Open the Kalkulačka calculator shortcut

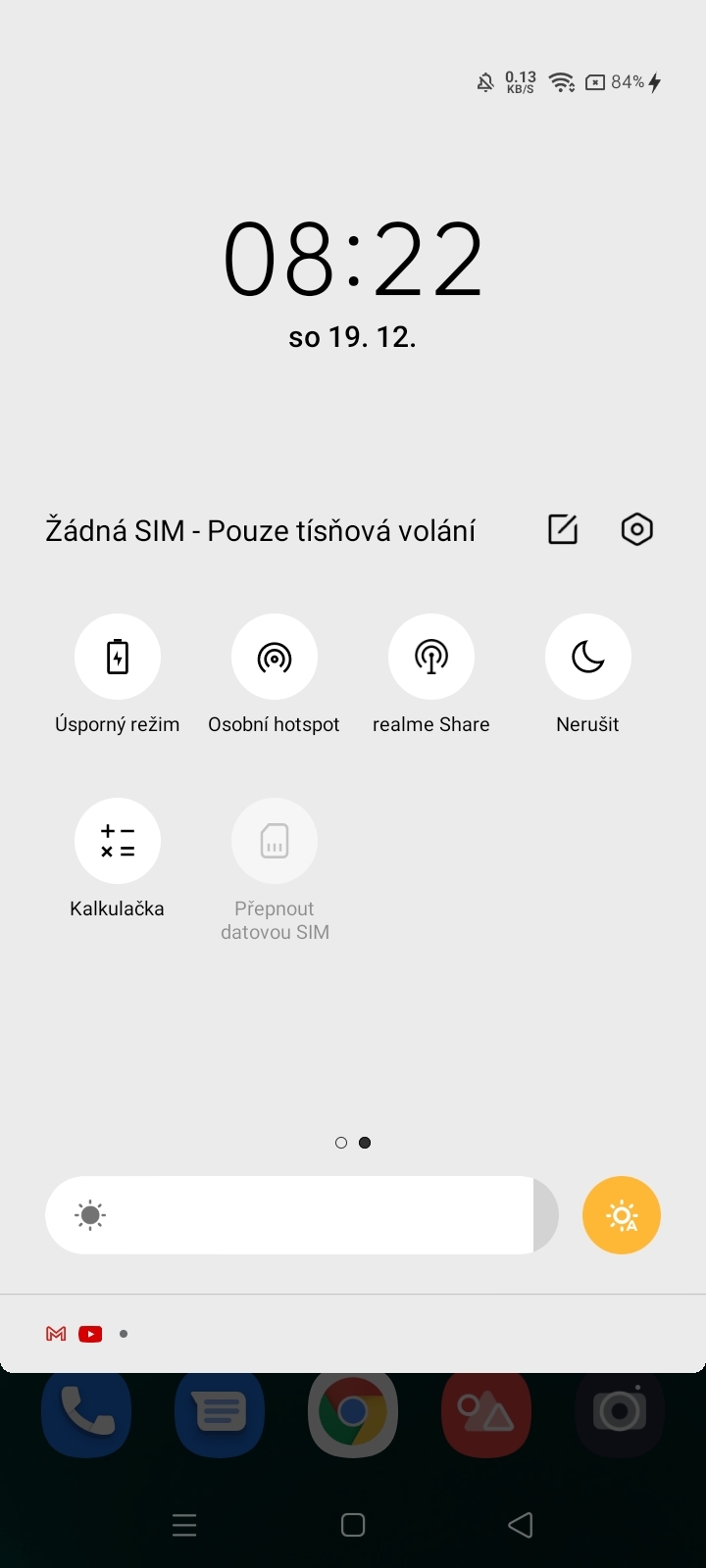(x=118, y=841)
